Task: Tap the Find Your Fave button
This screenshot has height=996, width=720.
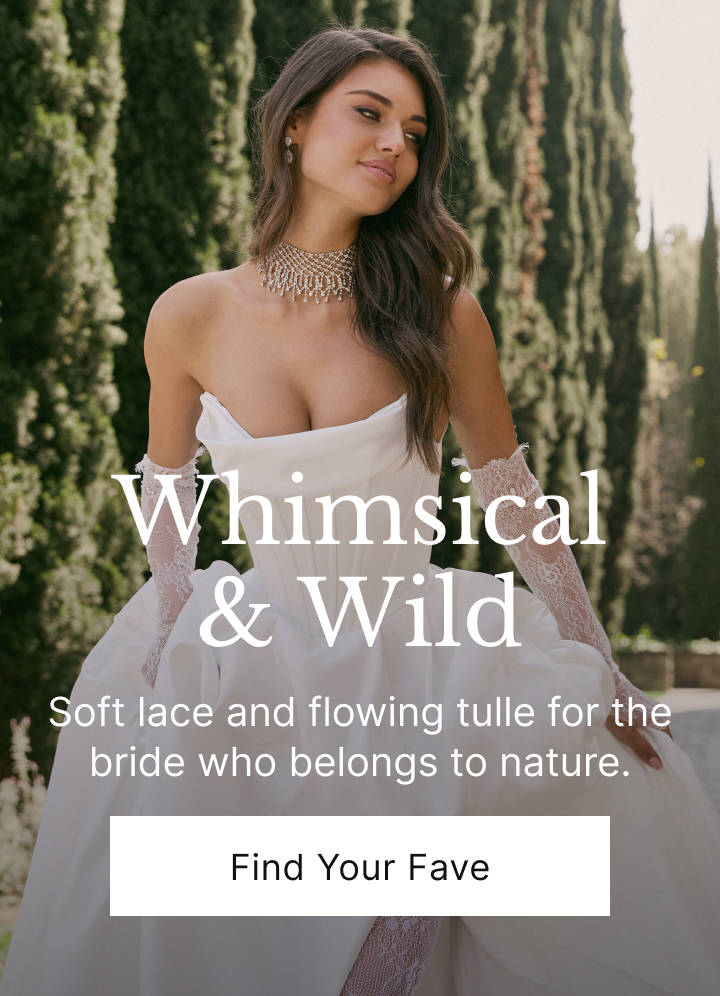Action: (360, 866)
